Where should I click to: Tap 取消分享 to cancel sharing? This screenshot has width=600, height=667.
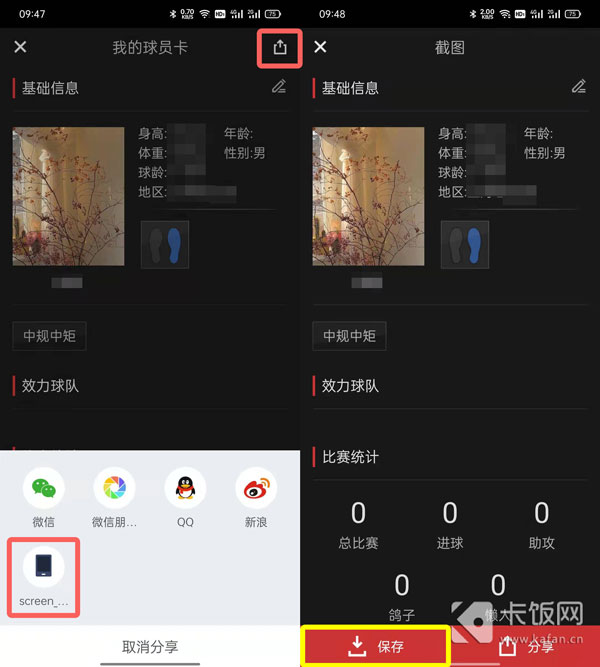pos(150,646)
